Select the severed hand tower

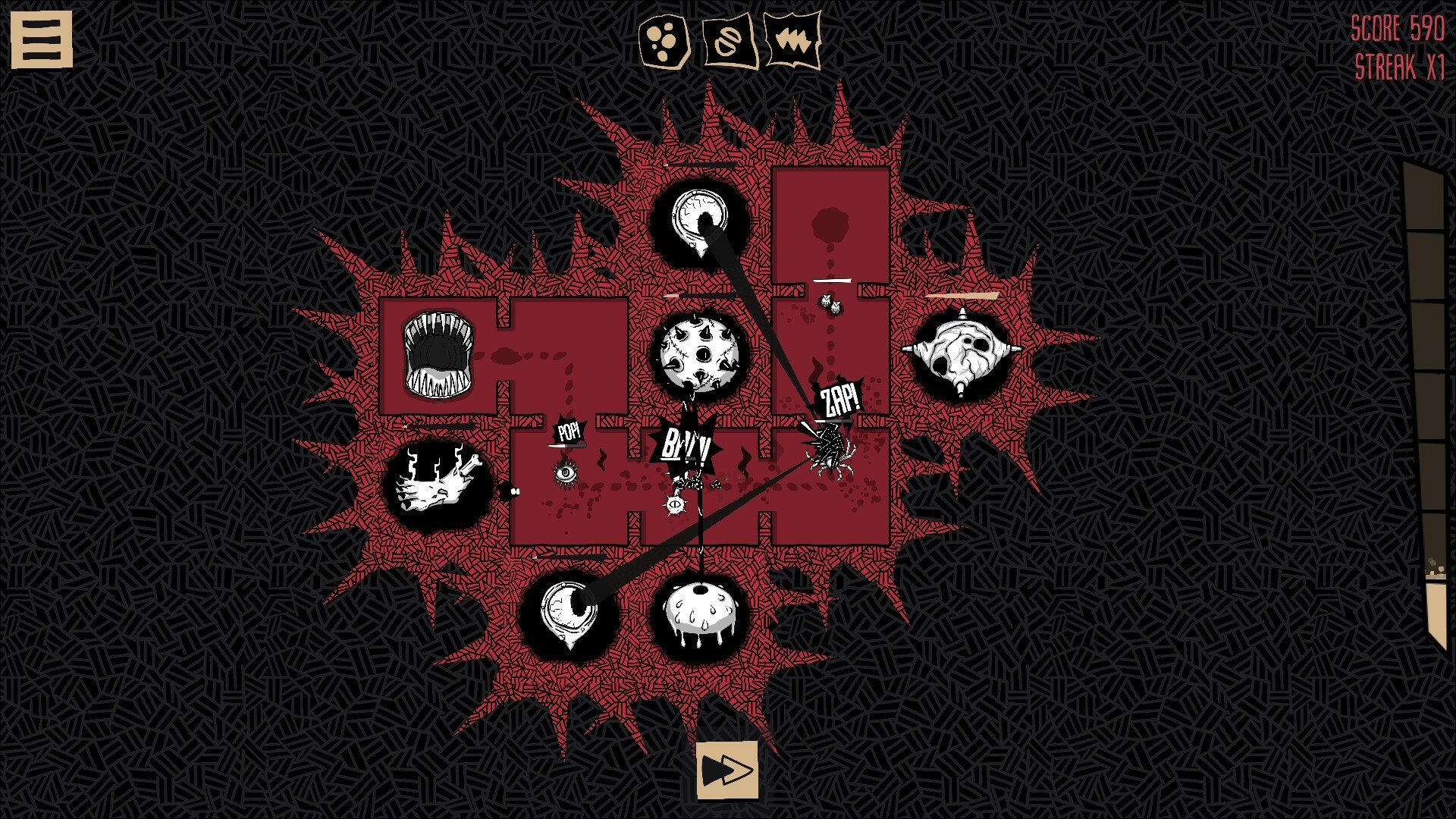(x=438, y=482)
